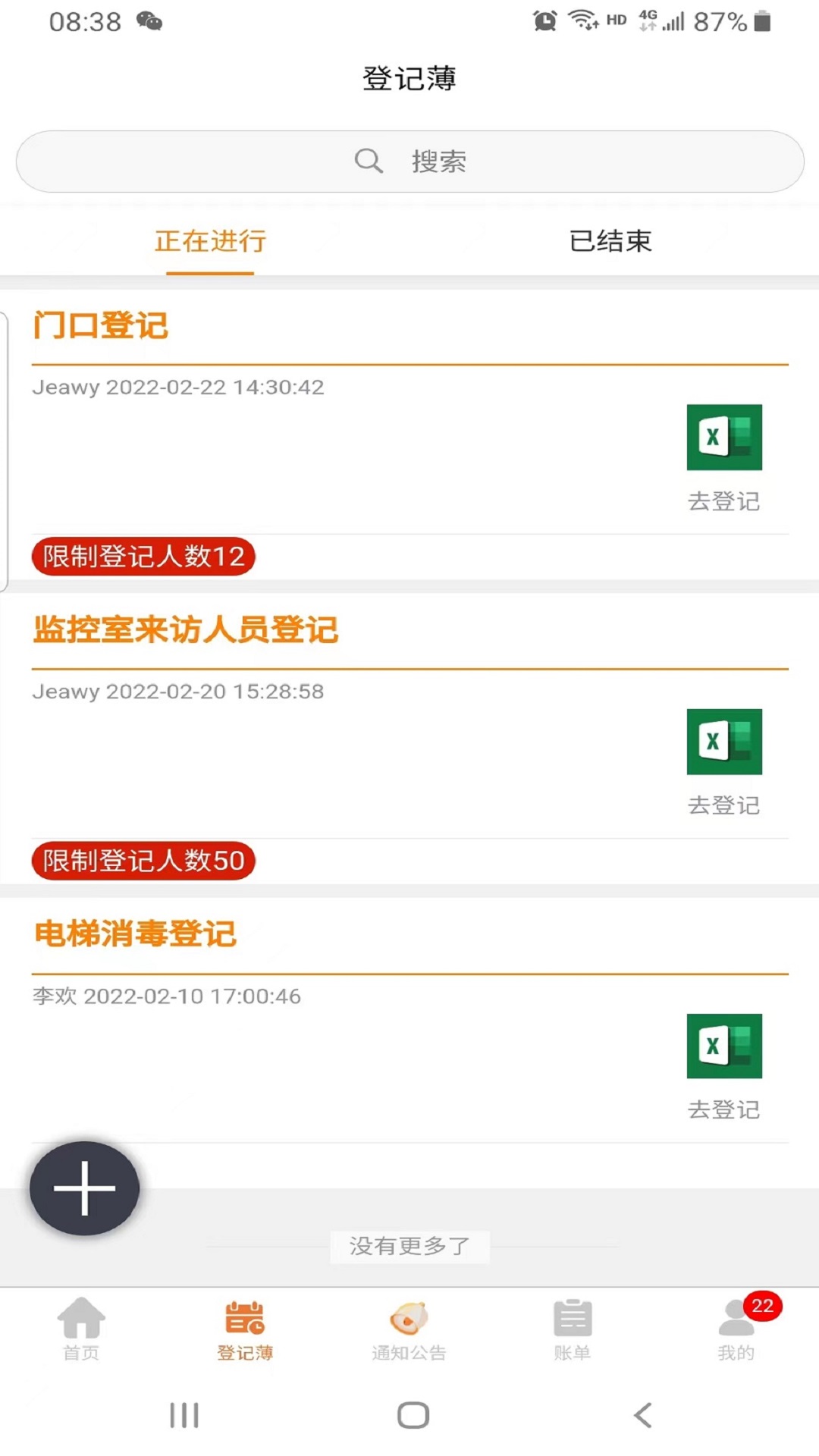Open the 门口登记 entry title
The width and height of the screenshot is (819, 1456).
tap(102, 326)
